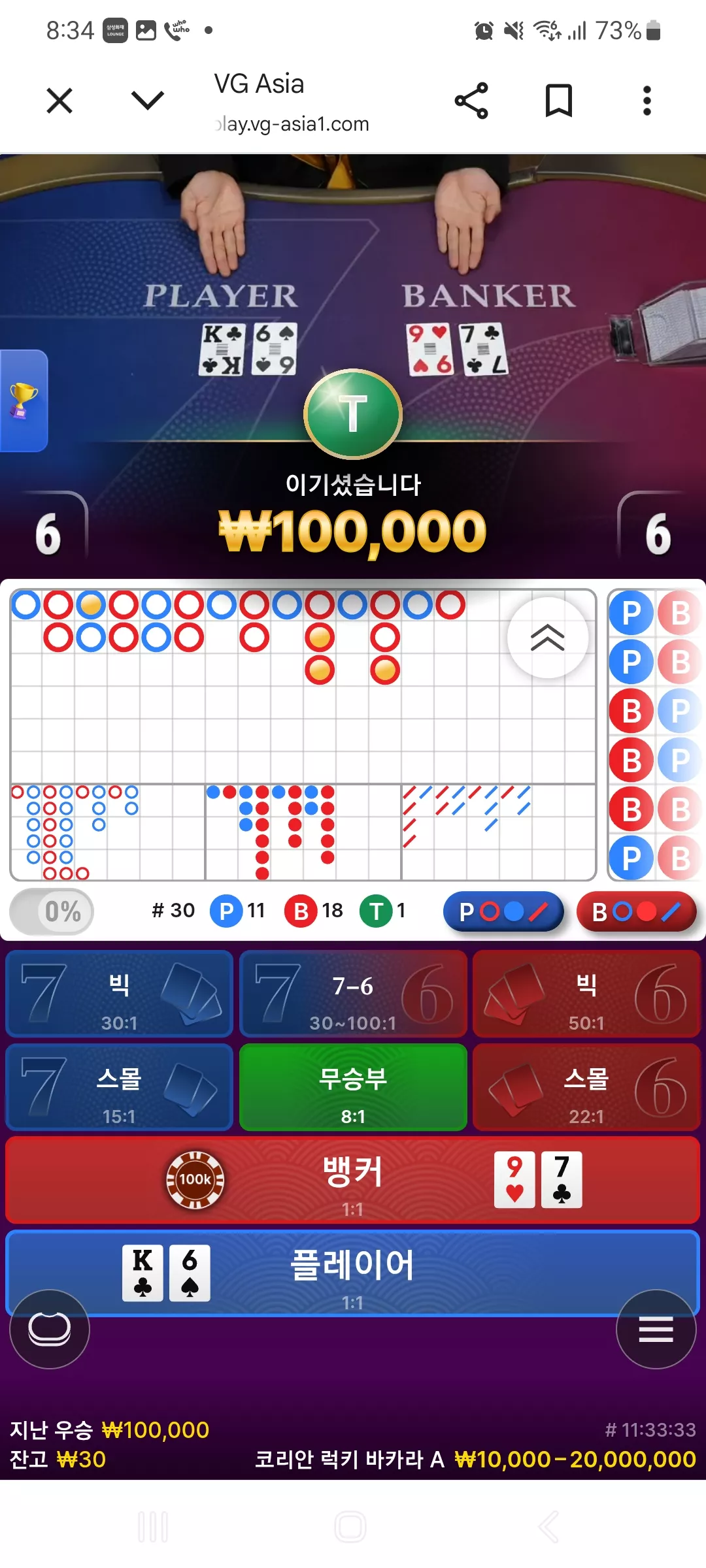706x1568 pixels.
Task: Show the Banker next-result prediction
Action: coord(636,911)
